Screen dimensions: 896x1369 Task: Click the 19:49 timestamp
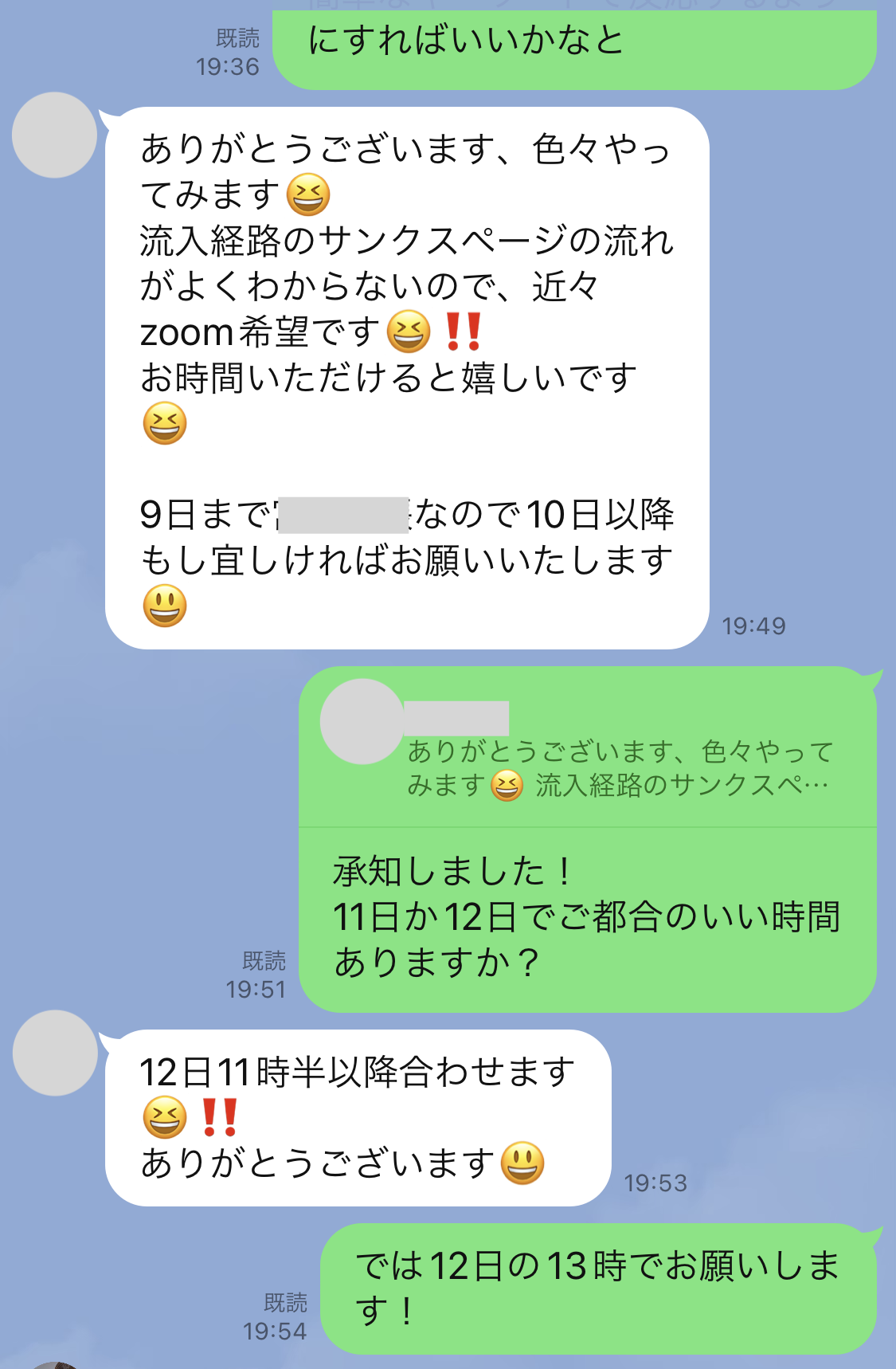pyautogui.click(x=753, y=626)
